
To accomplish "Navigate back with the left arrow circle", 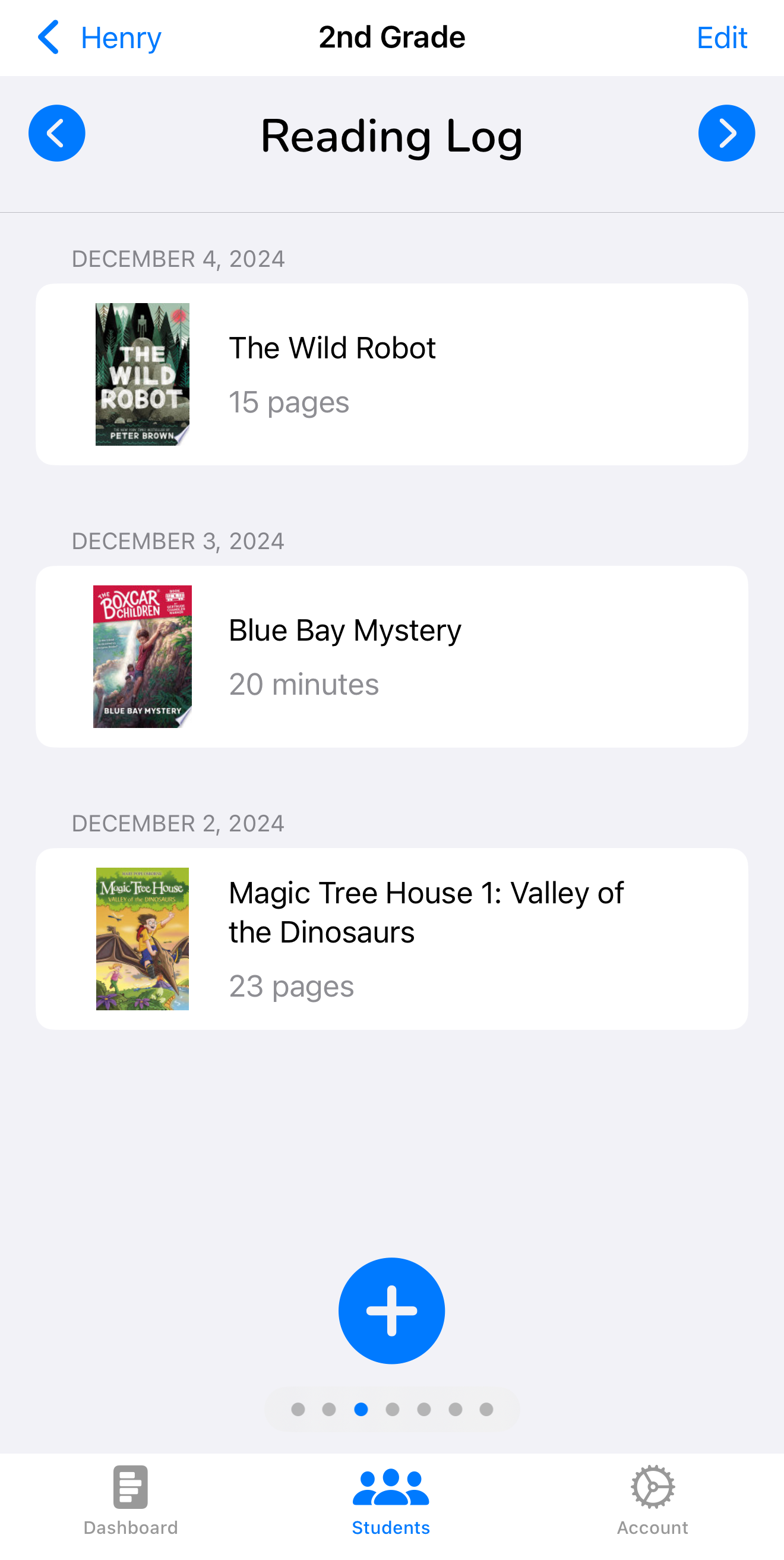I will click(x=56, y=133).
